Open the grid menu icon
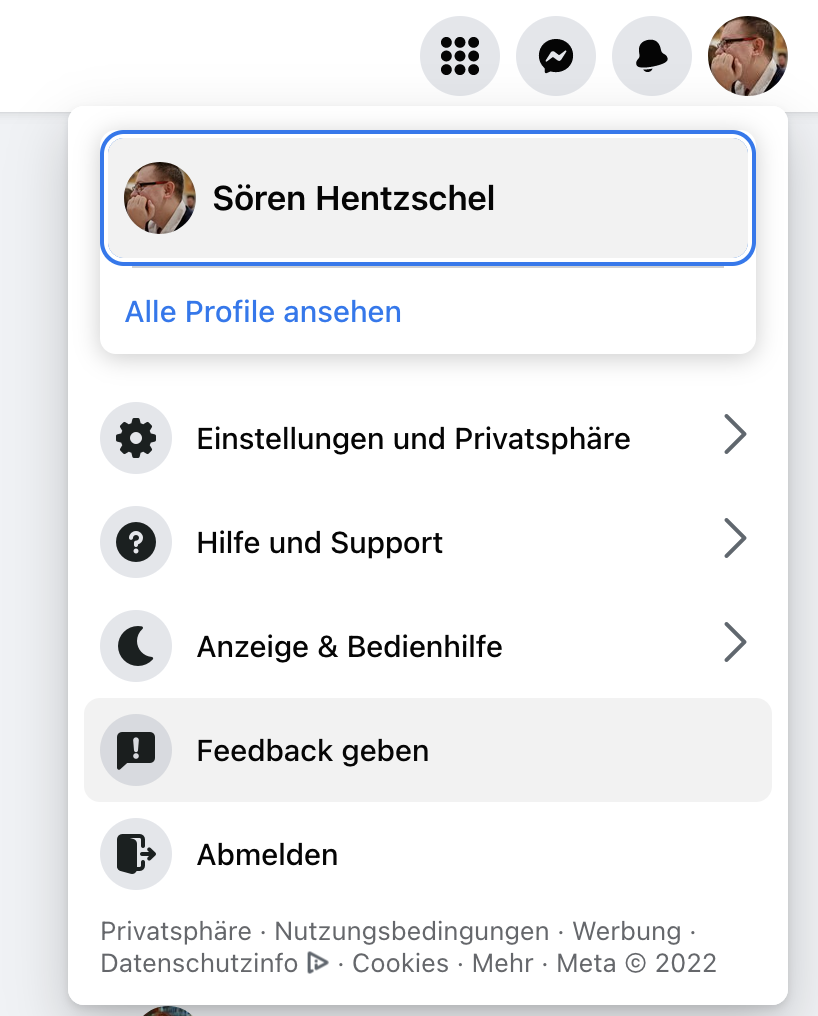 (x=460, y=56)
